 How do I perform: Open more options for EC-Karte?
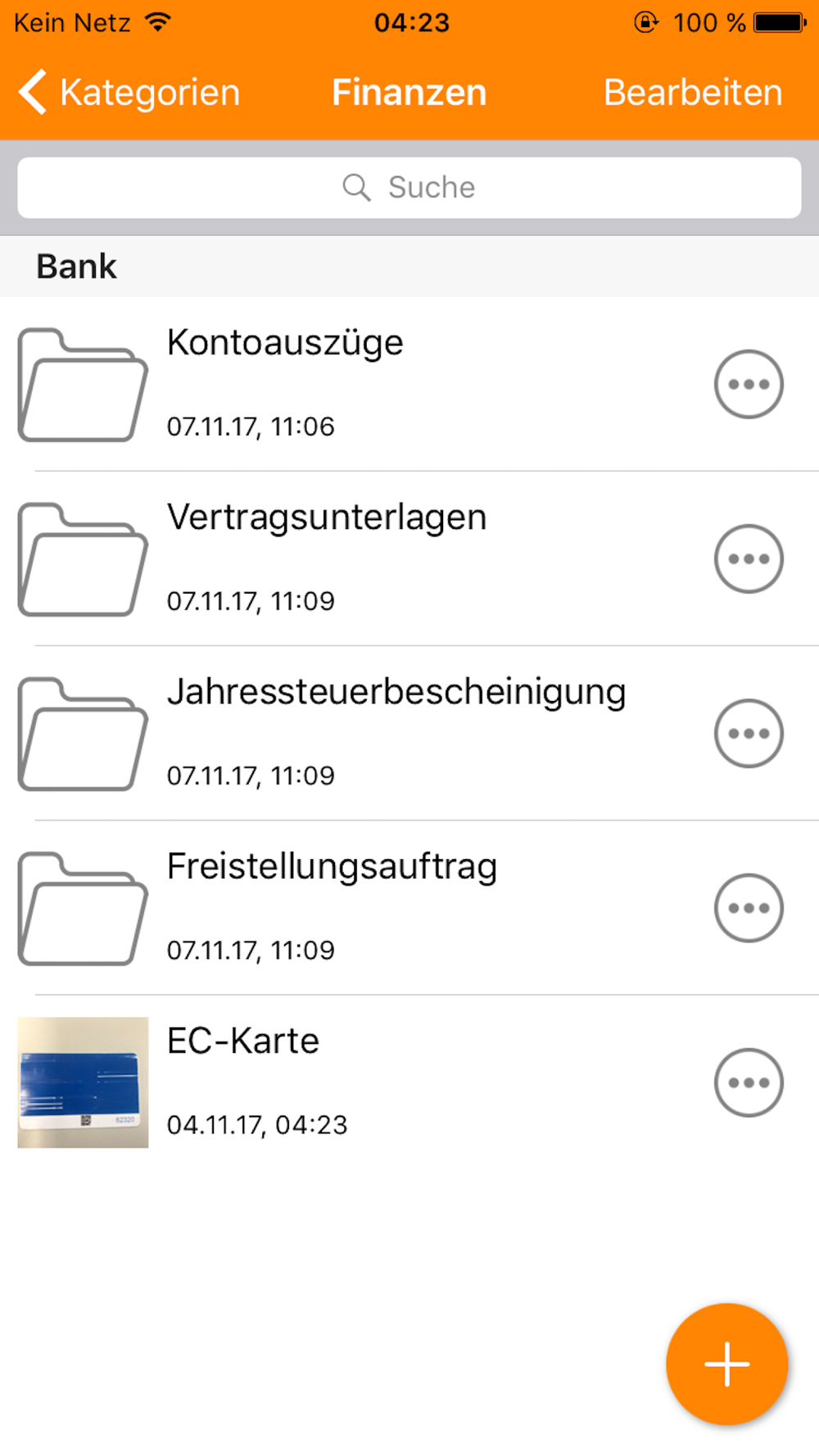coord(749,1082)
